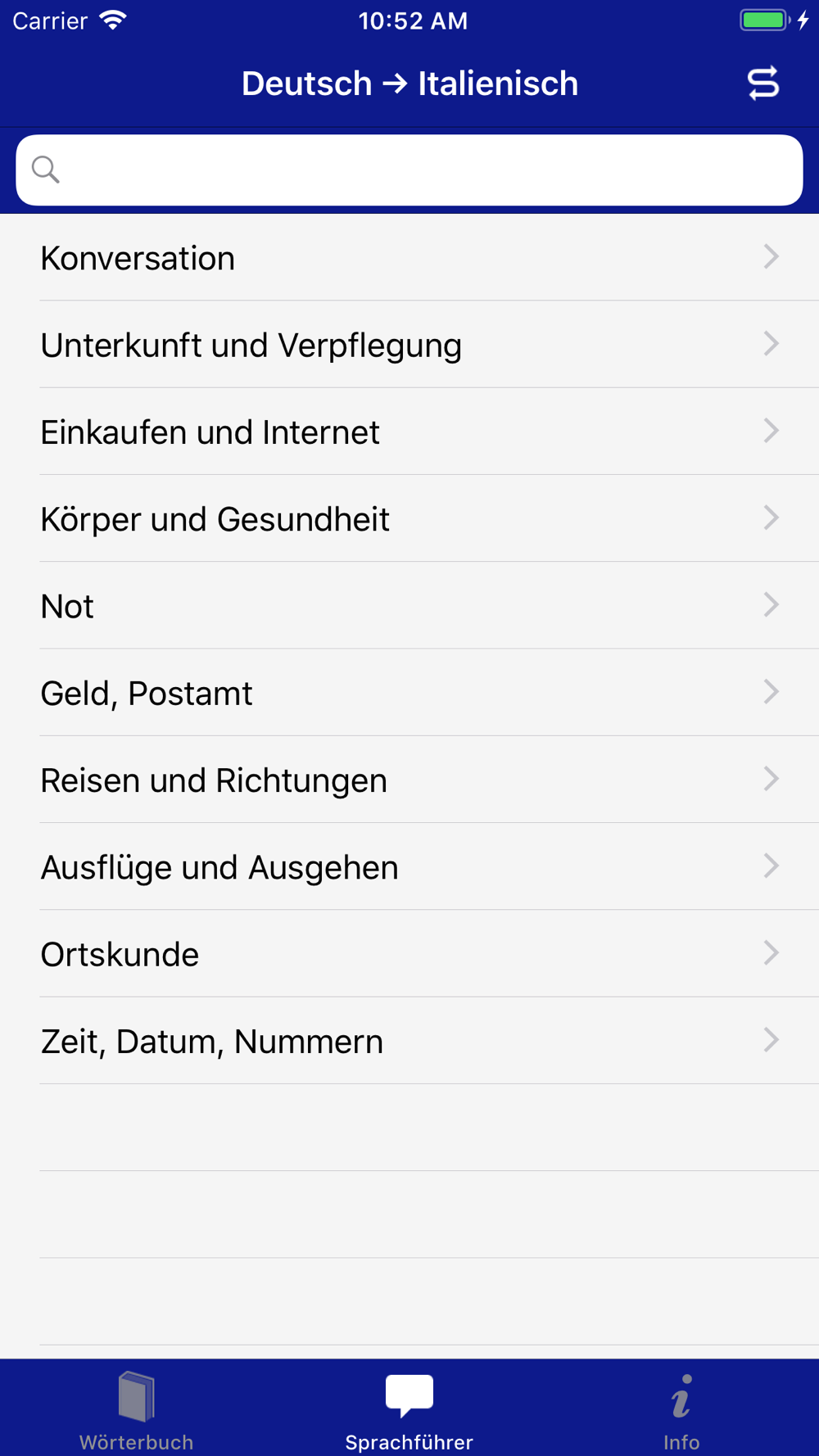Tap the search field
Viewport: 819px width, 1456px height.
pos(409,170)
